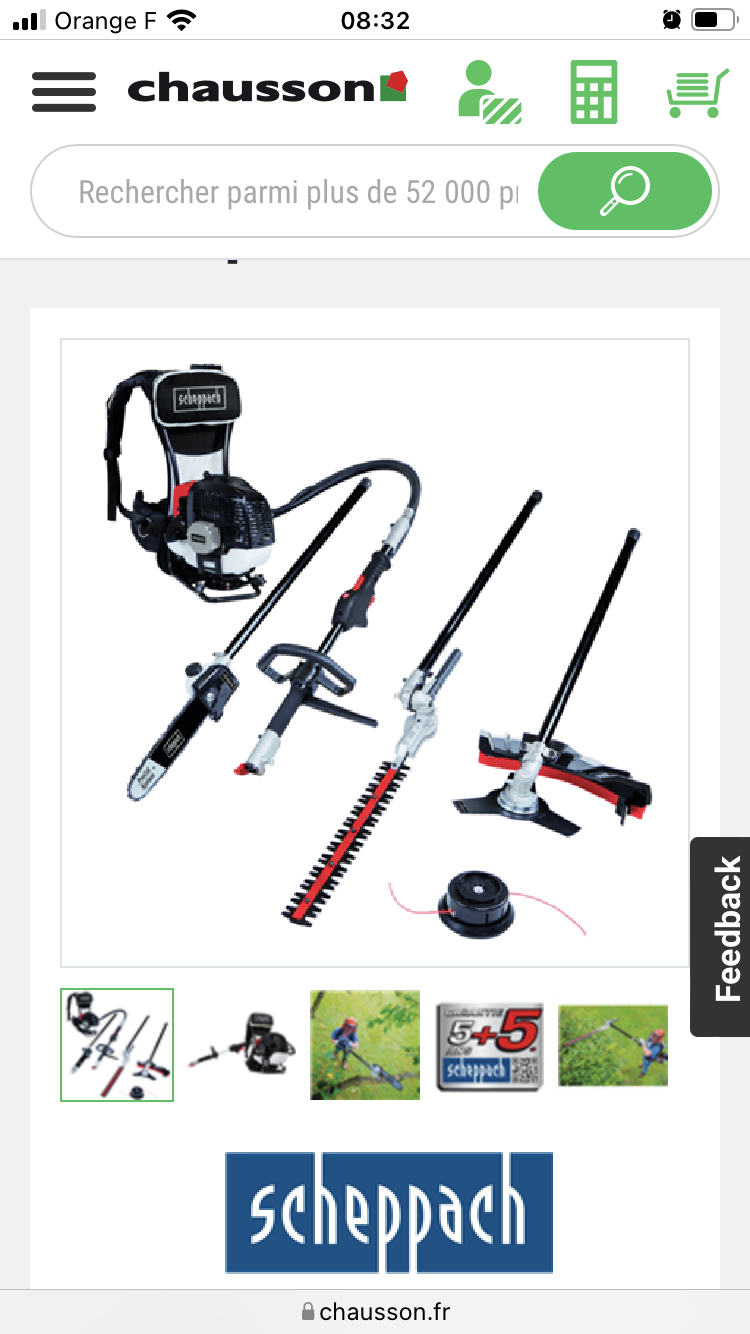Open the calculator tool icon
This screenshot has width=750, height=1334.
[594, 92]
